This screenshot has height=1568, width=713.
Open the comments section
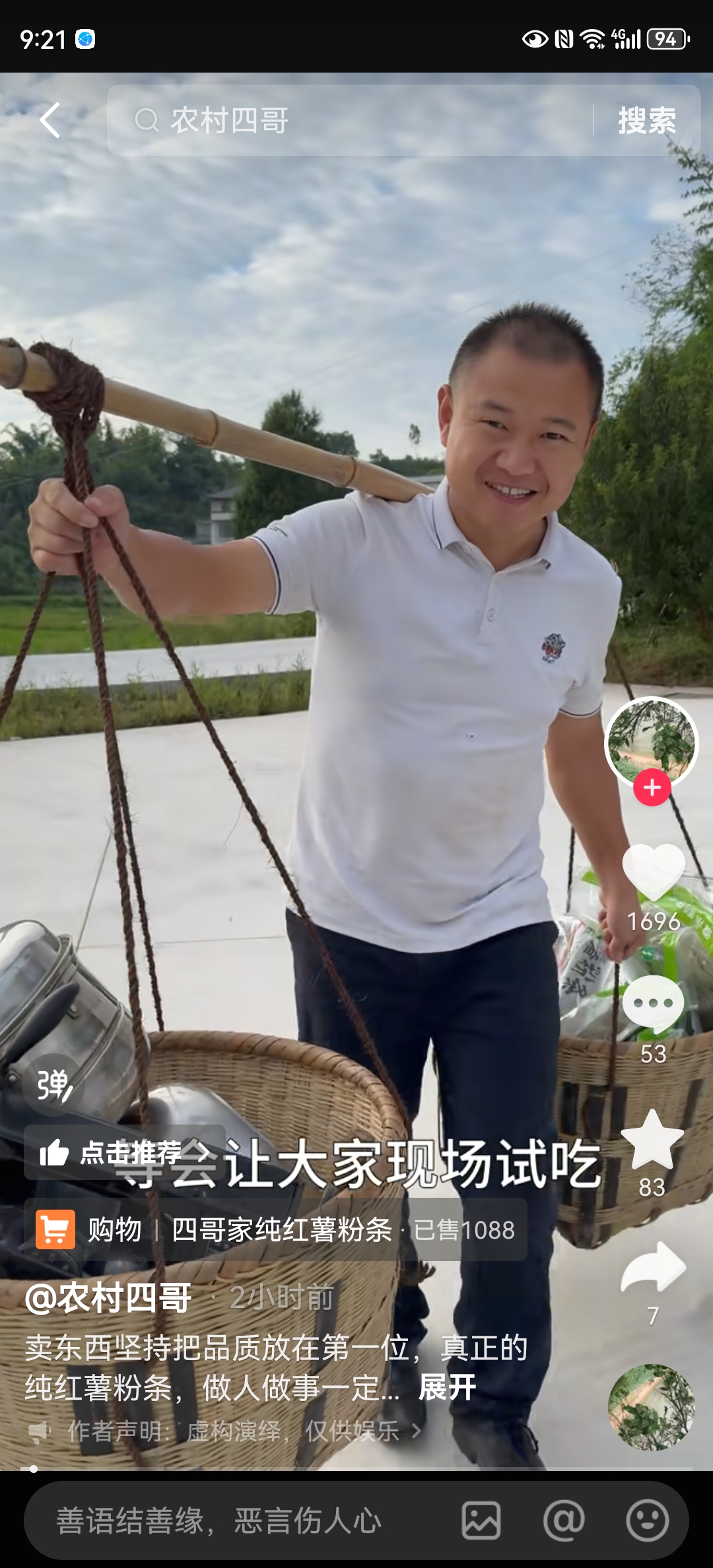(653, 1004)
